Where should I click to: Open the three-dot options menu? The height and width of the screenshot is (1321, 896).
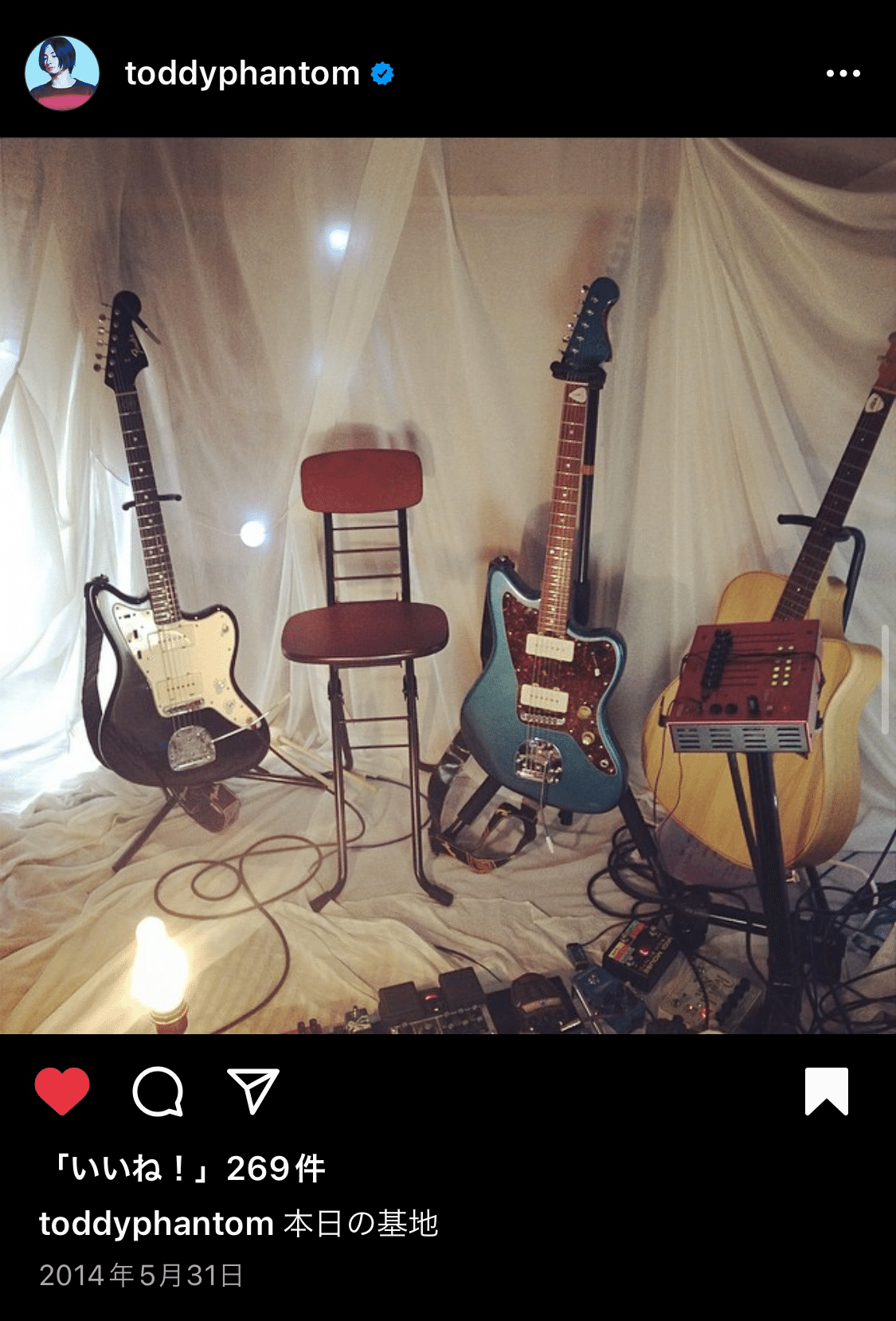pos(843,73)
